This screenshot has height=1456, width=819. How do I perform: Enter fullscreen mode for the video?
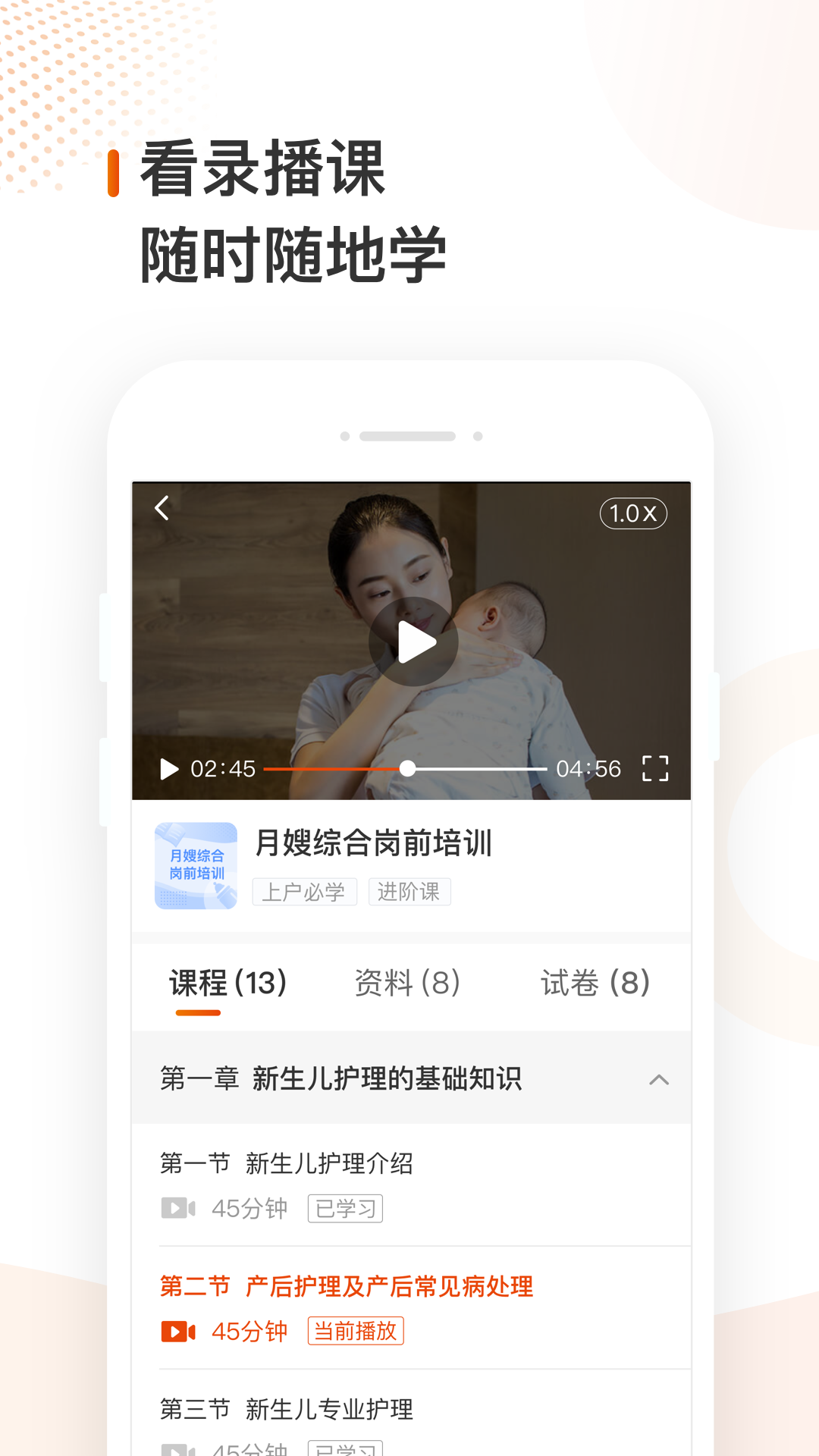tap(655, 768)
